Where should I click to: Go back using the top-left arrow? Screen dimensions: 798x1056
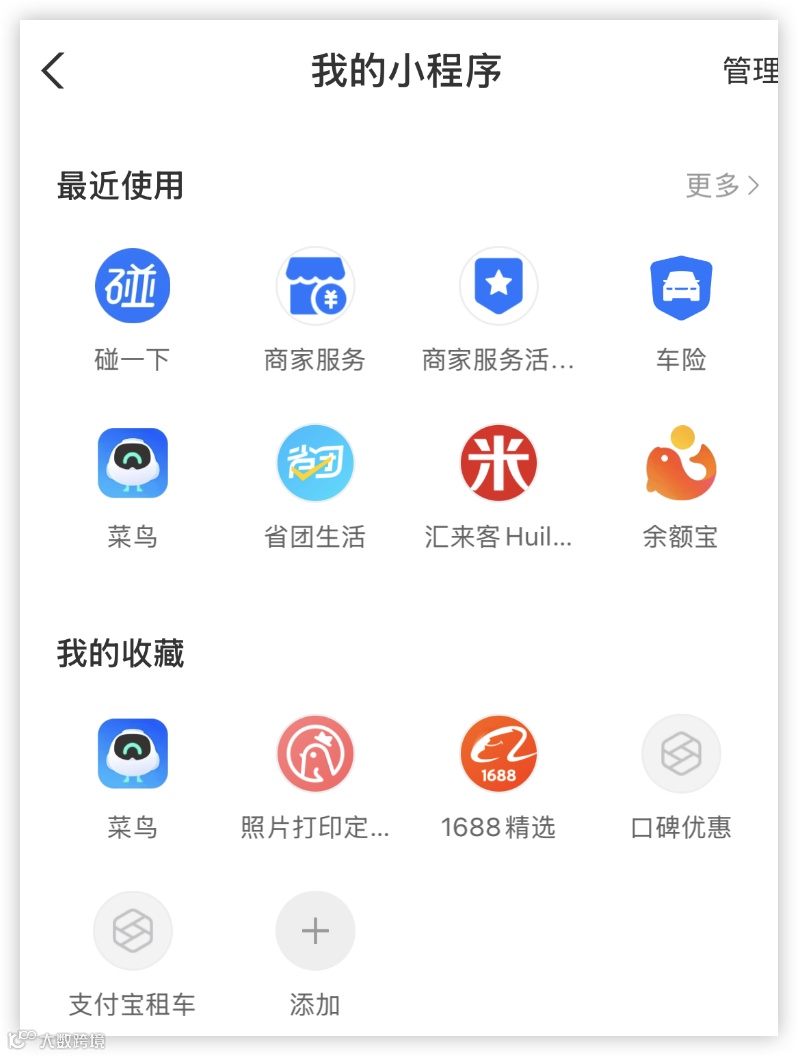click(53, 71)
